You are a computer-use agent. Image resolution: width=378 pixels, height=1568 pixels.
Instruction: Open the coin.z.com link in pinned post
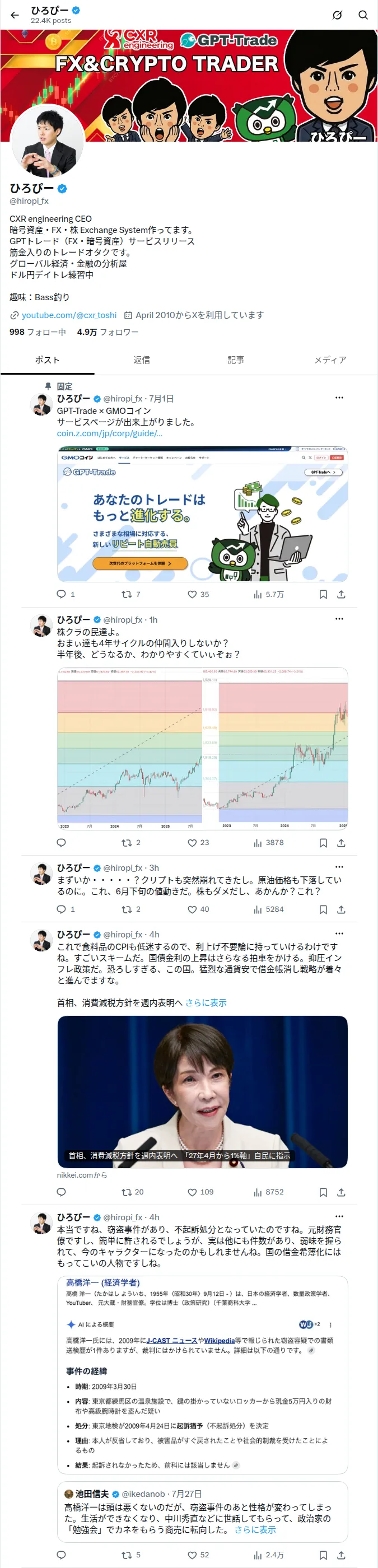(x=110, y=433)
